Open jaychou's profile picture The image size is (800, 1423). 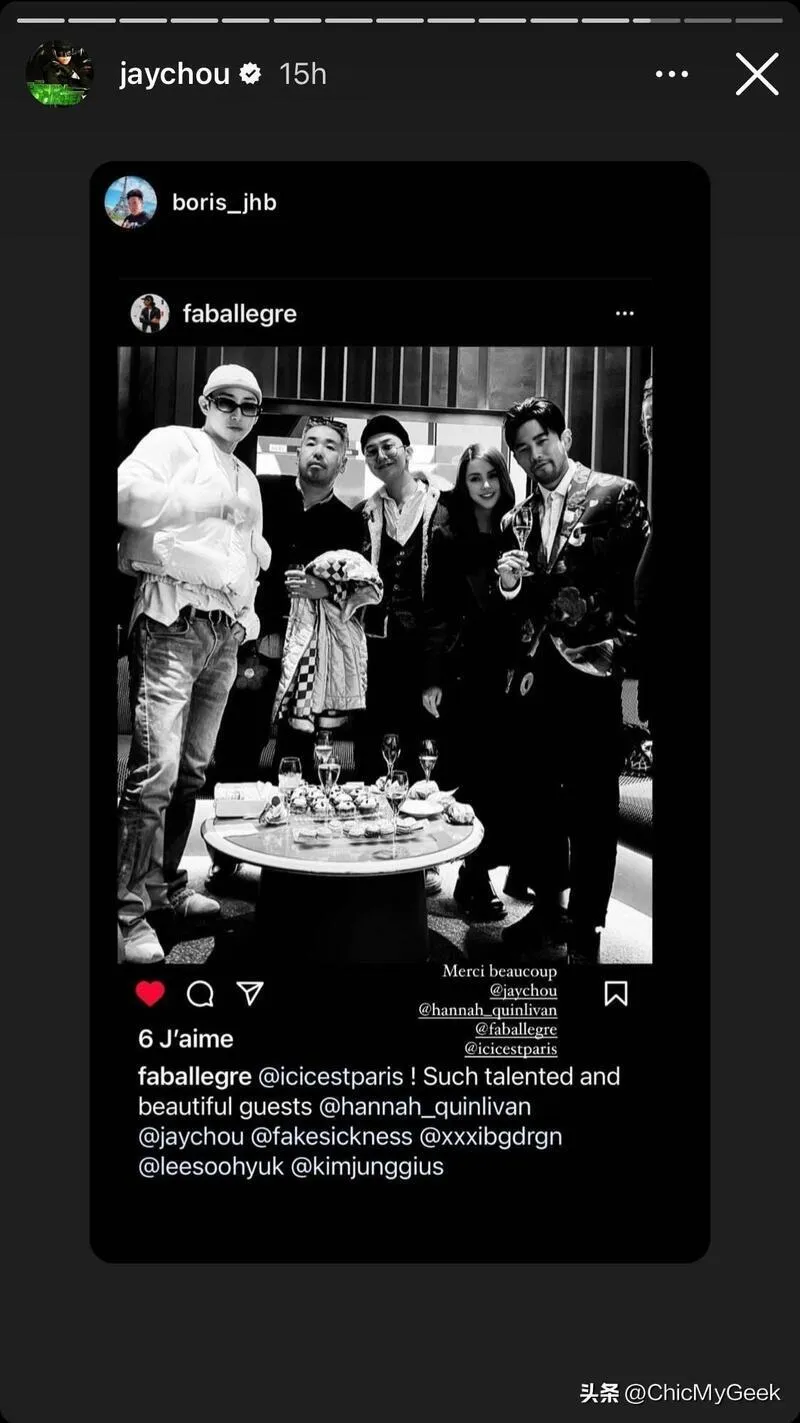(59, 74)
